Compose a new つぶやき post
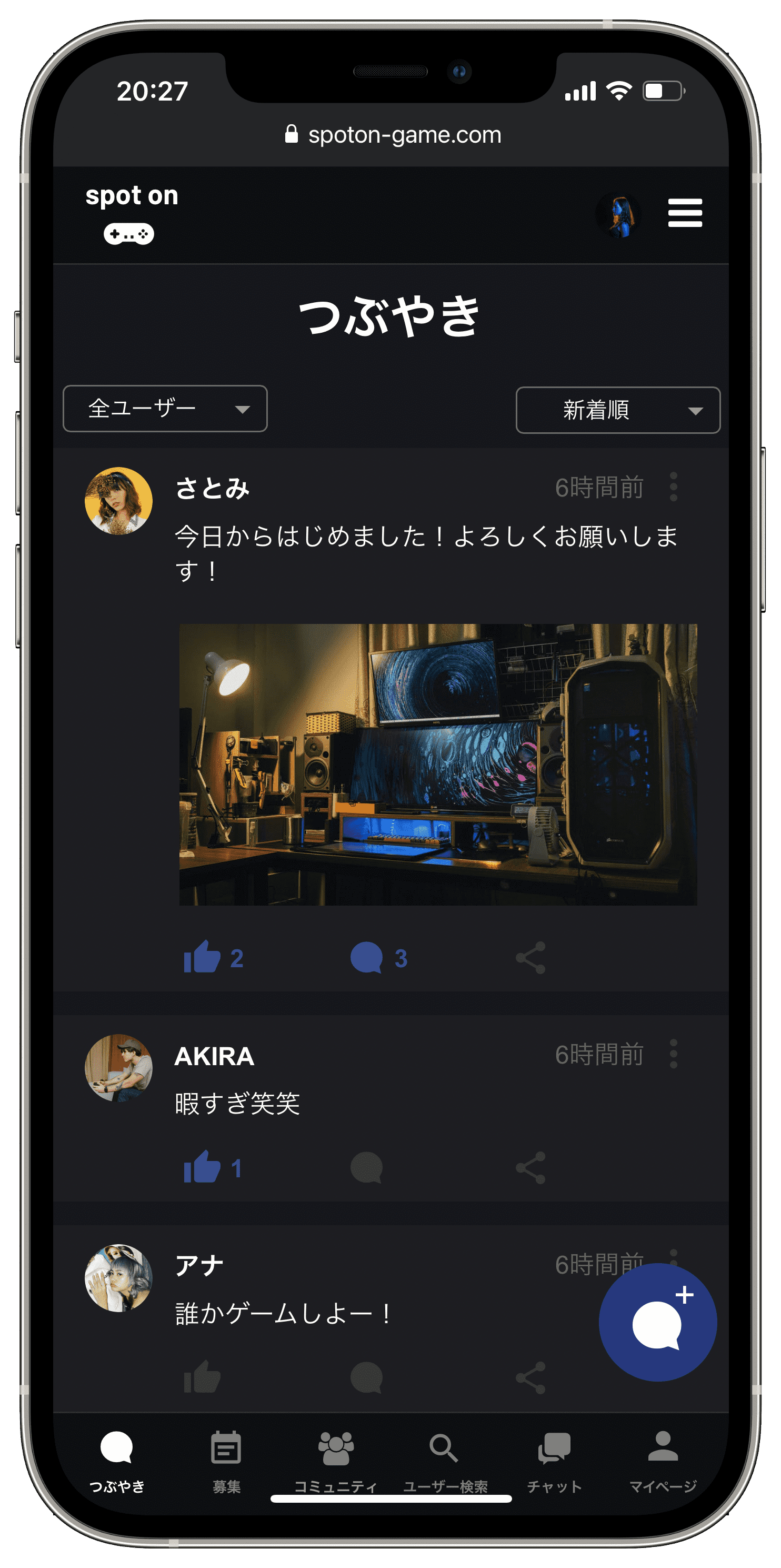 click(x=657, y=1322)
